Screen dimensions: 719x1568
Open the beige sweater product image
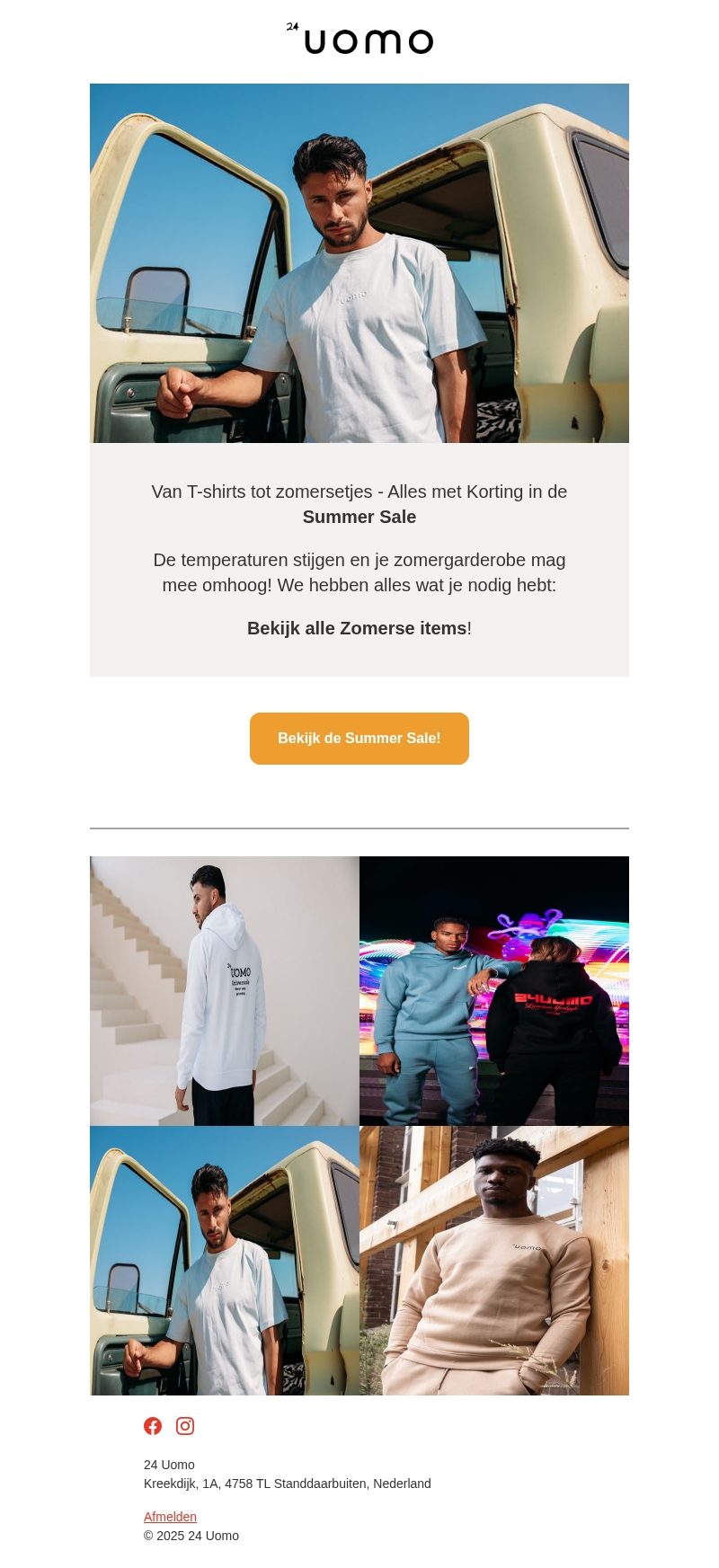coord(494,1261)
